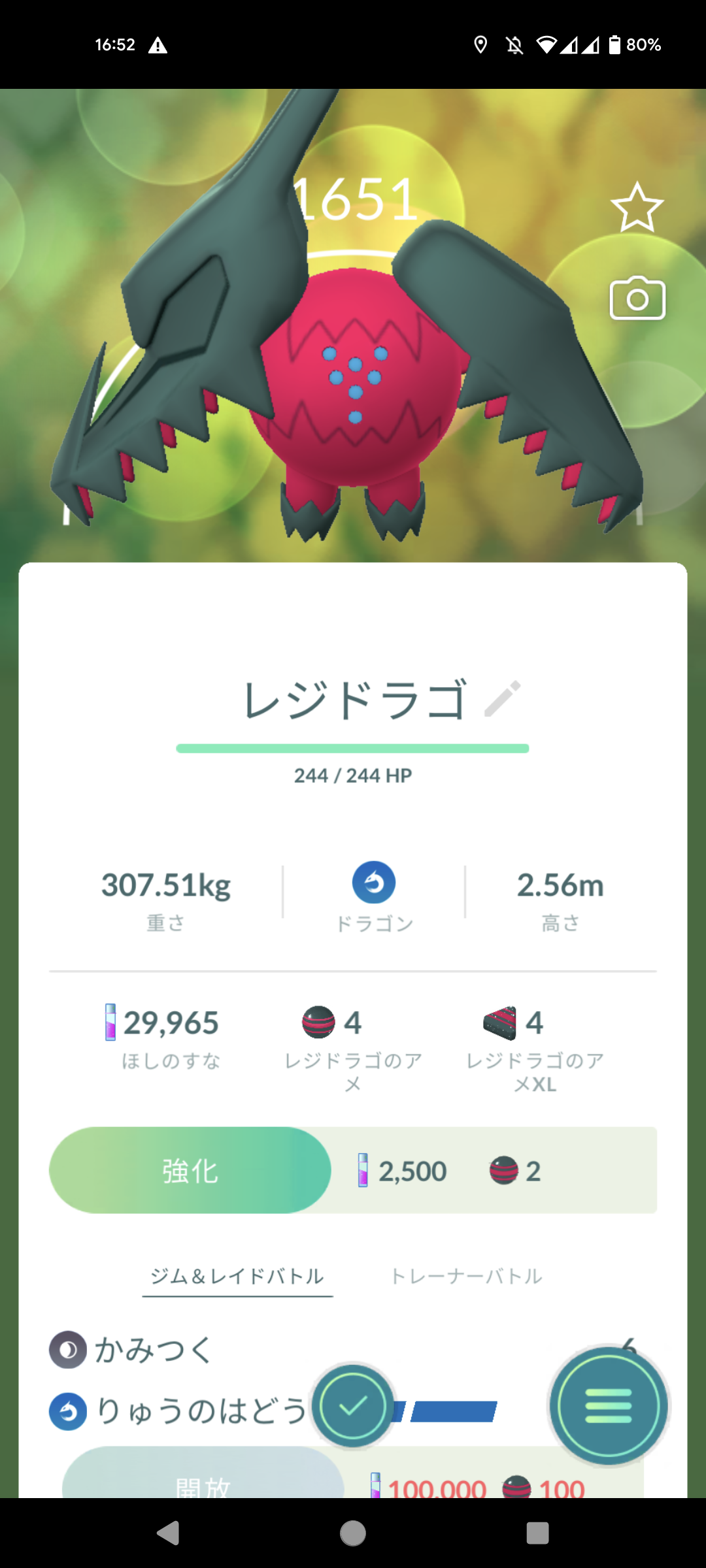Open the AR camera icon
The height and width of the screenshot is (1568, 706).
tap(637, 299)
